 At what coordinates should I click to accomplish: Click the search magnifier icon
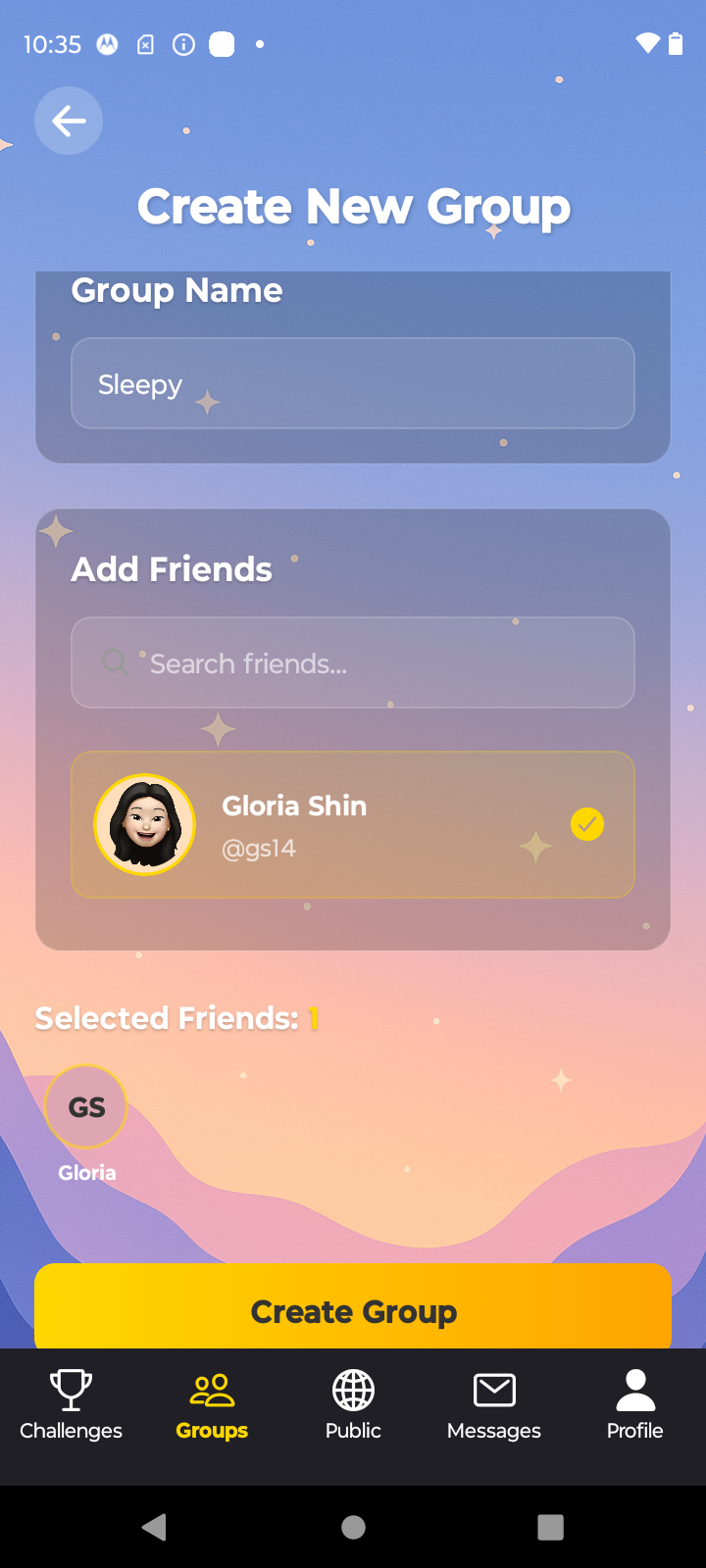click(115, 662)
